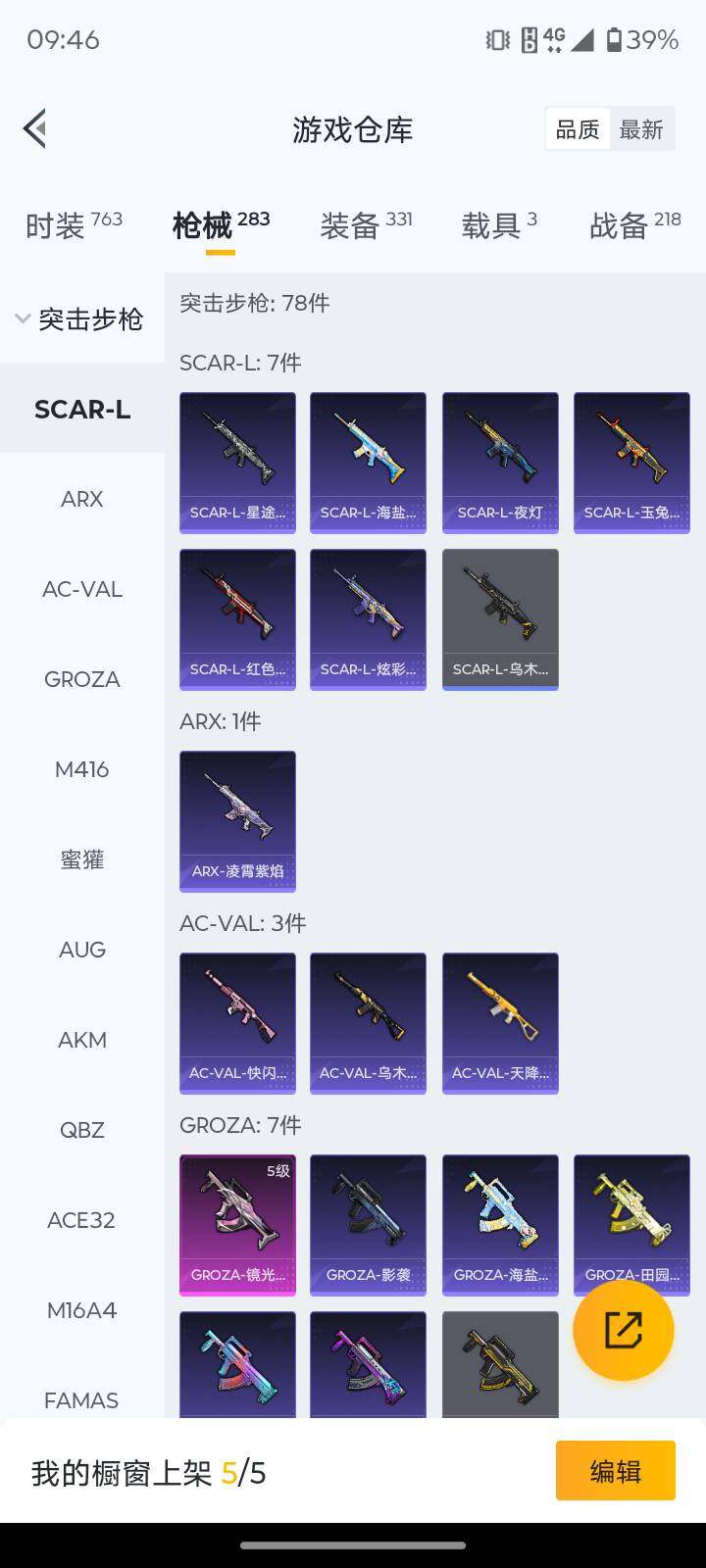Switch to the 时装 tab

(x=74, y=224)
